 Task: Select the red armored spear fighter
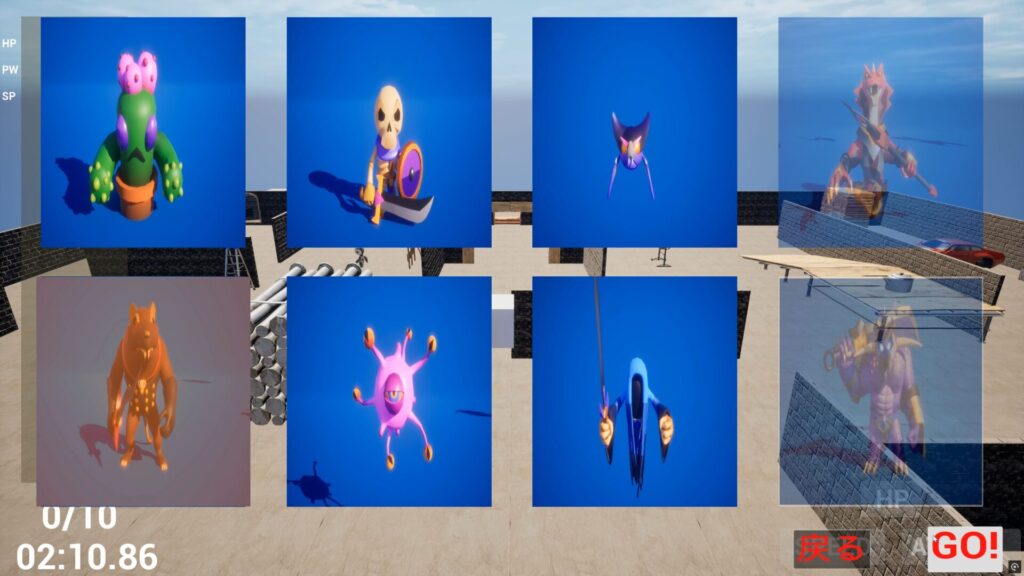tap(880, 132)
